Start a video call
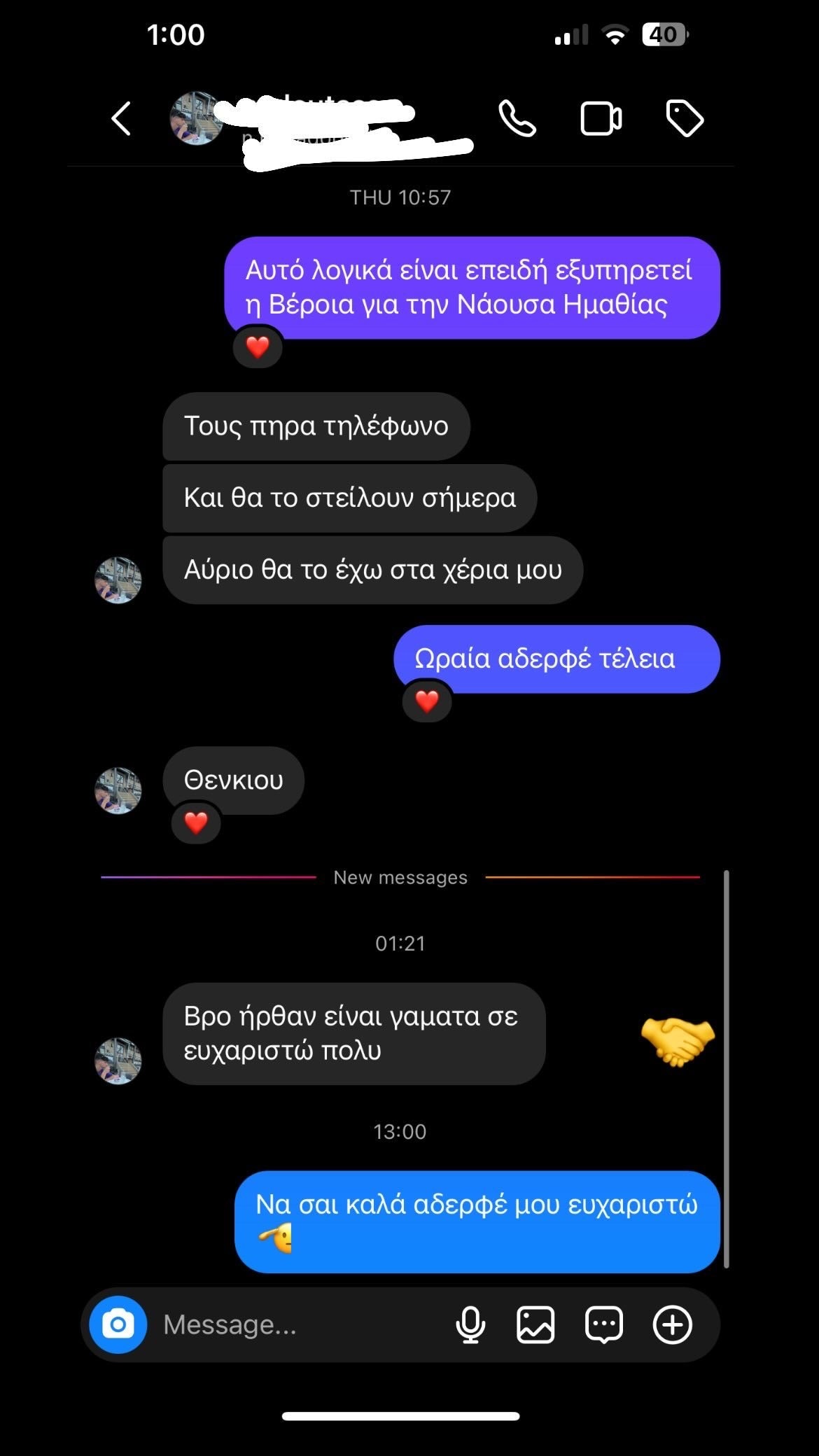The height and width of the screenshot is (1456, 819). tap(601, 118)
